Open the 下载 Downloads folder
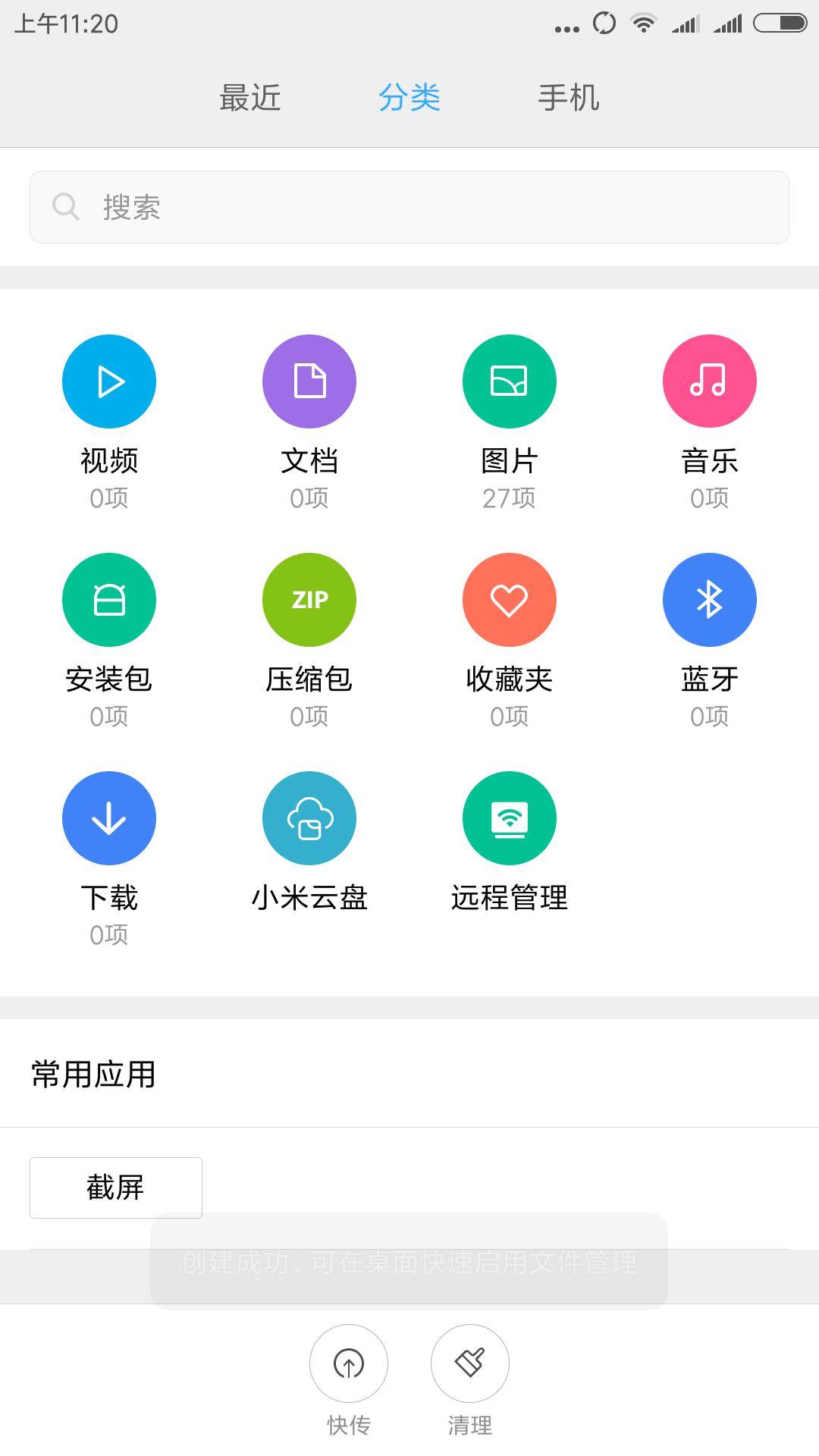The image size is (819, 1456). point(108,818)
